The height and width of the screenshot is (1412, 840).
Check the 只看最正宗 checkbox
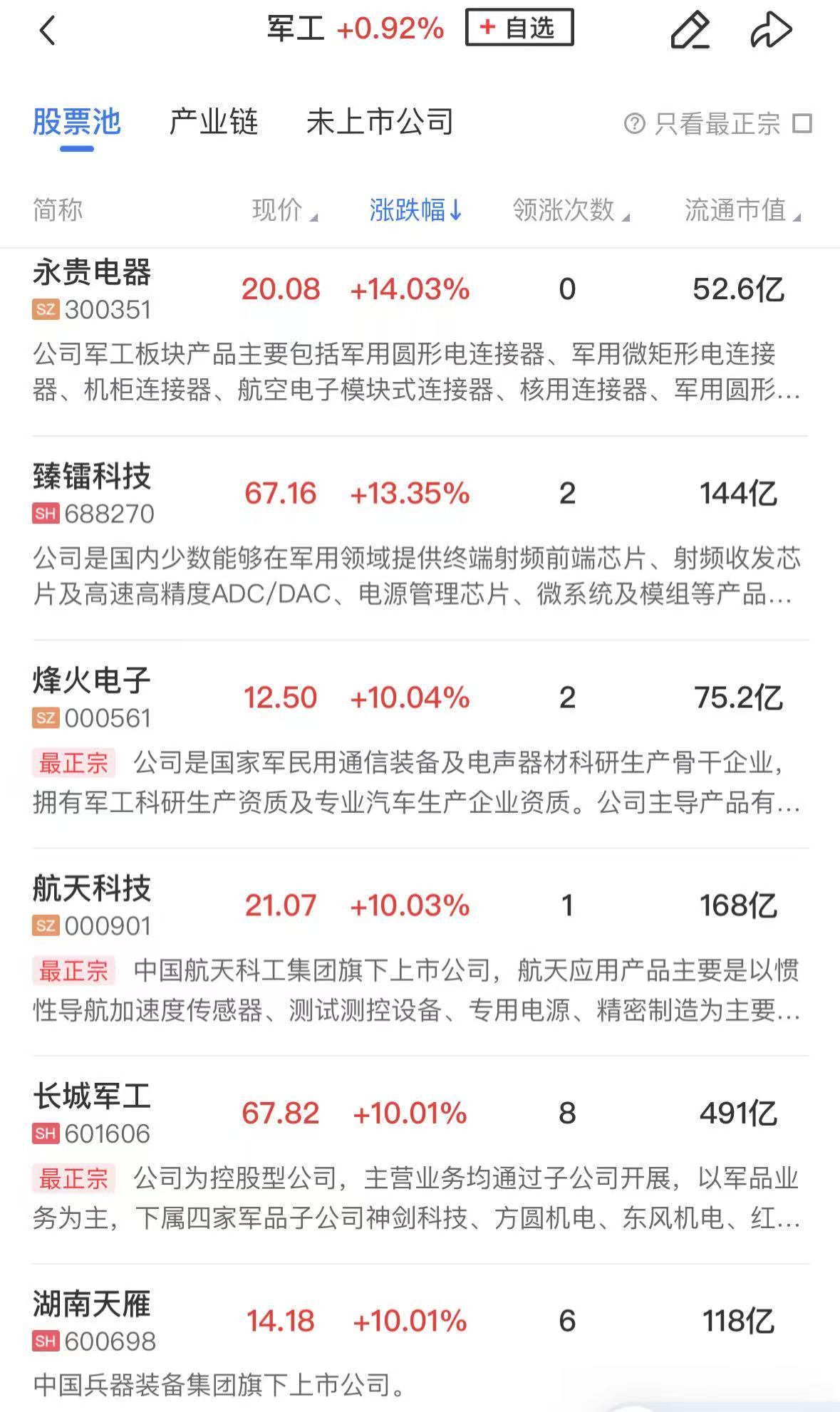[802, 124]
